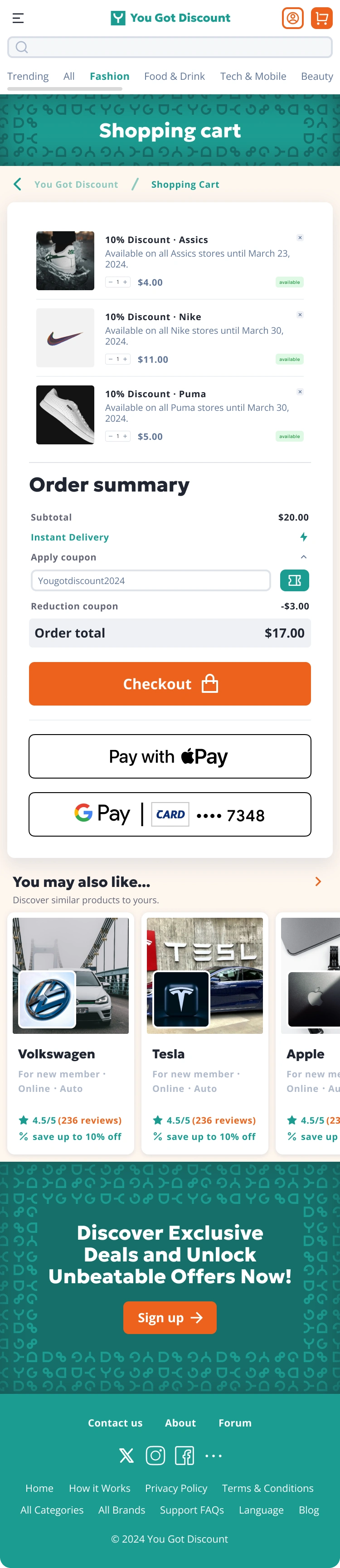Viewport: 340px width, 1568px height.
Task: Tap the search field
Action: coord(170,47)
